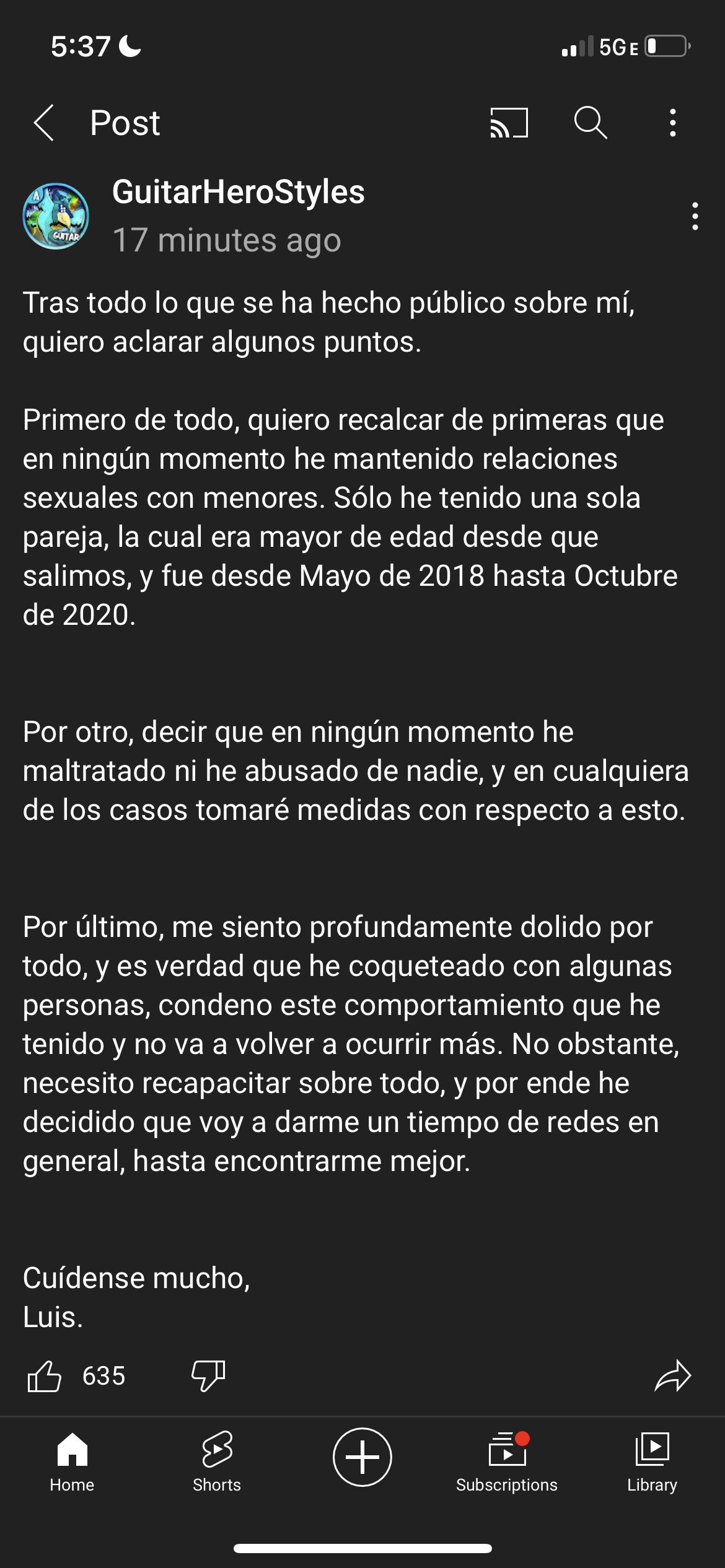
Task: Switch to the Library tab
Action: 652,1461
